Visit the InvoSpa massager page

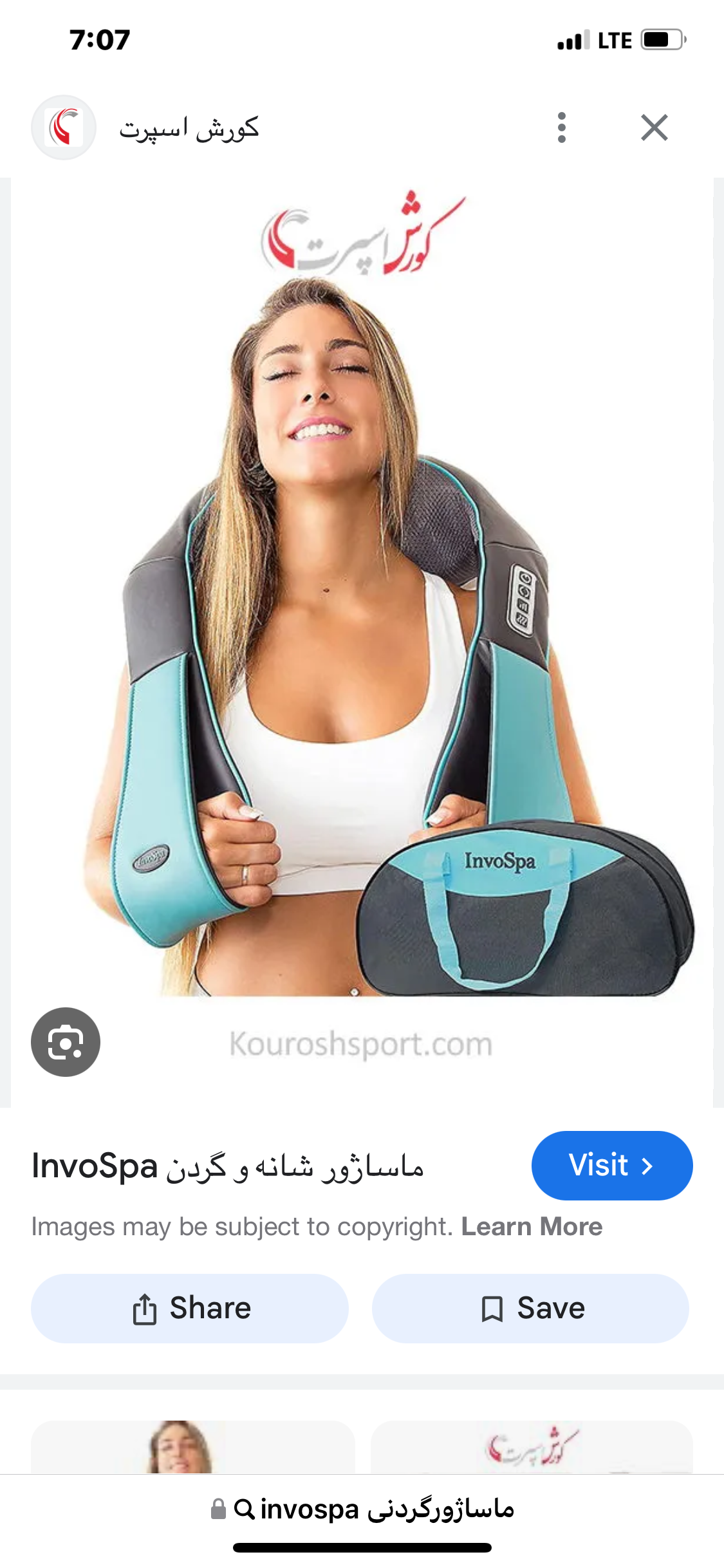tap(612, 1165)
